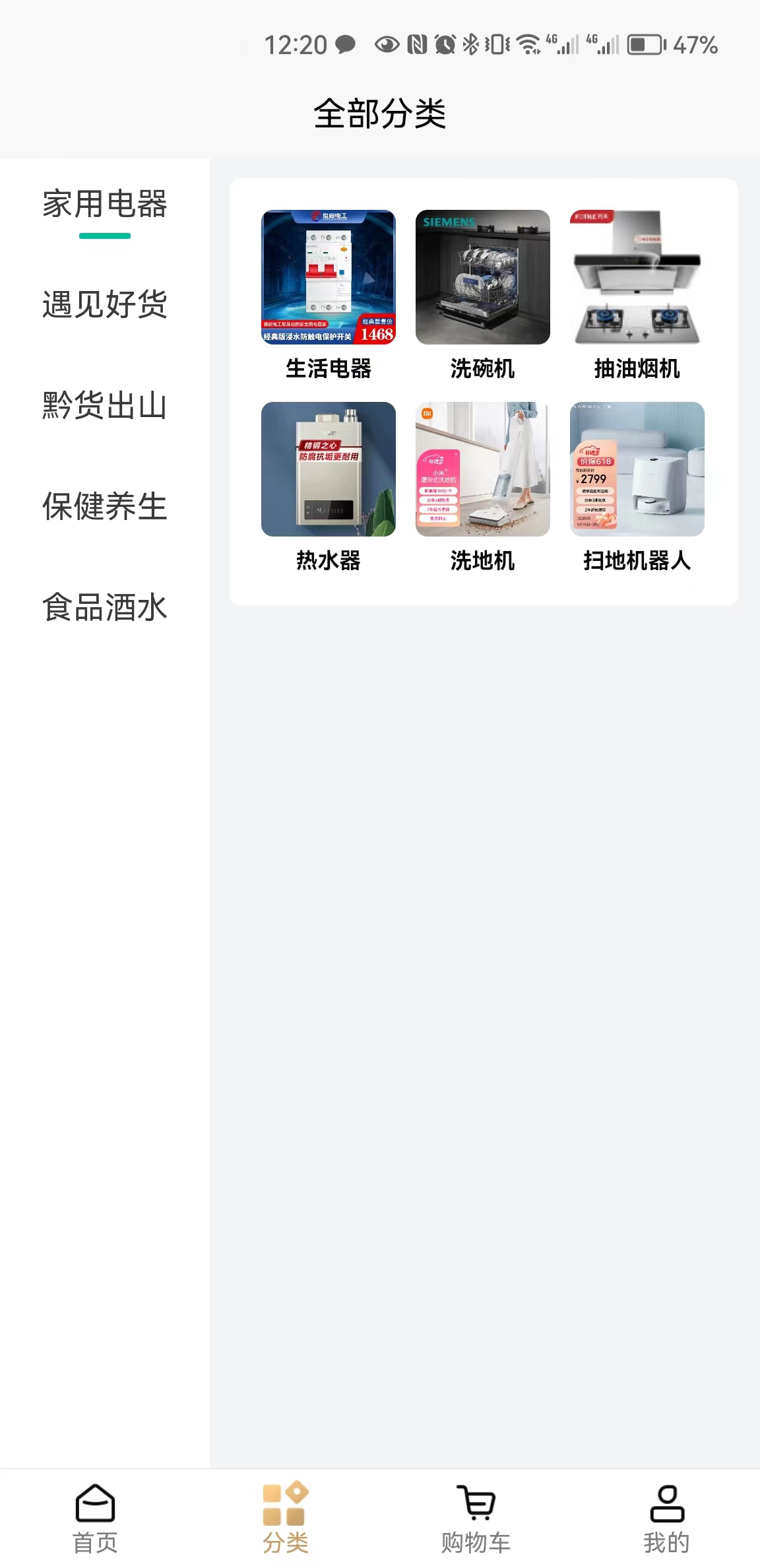Switch to the 我的 tab
Viewport: 760px width, 1568px height.
tap(666, 1519)
